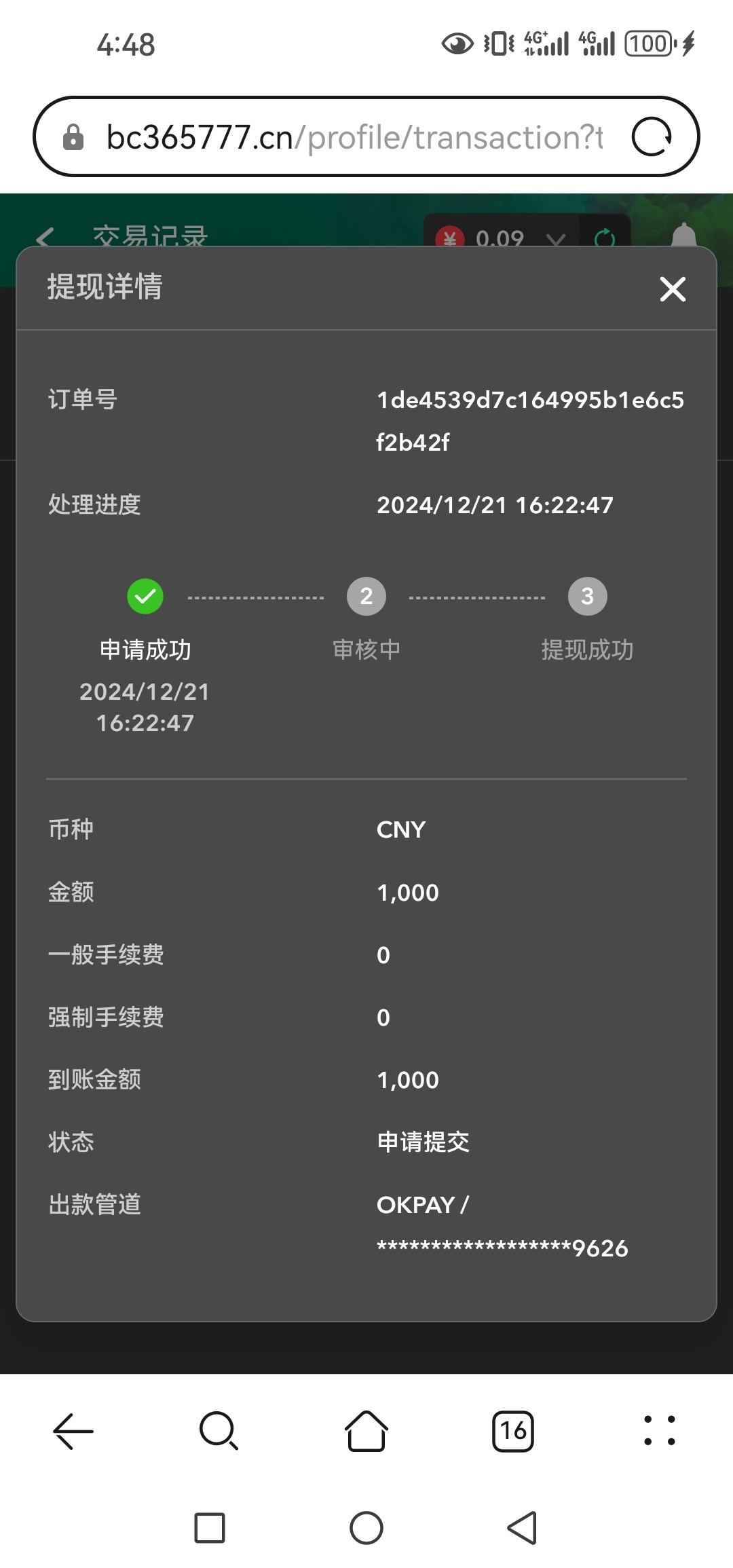The image size is (733, 1568).
Task: Tap the system home button
Action: click(366, 1528)
